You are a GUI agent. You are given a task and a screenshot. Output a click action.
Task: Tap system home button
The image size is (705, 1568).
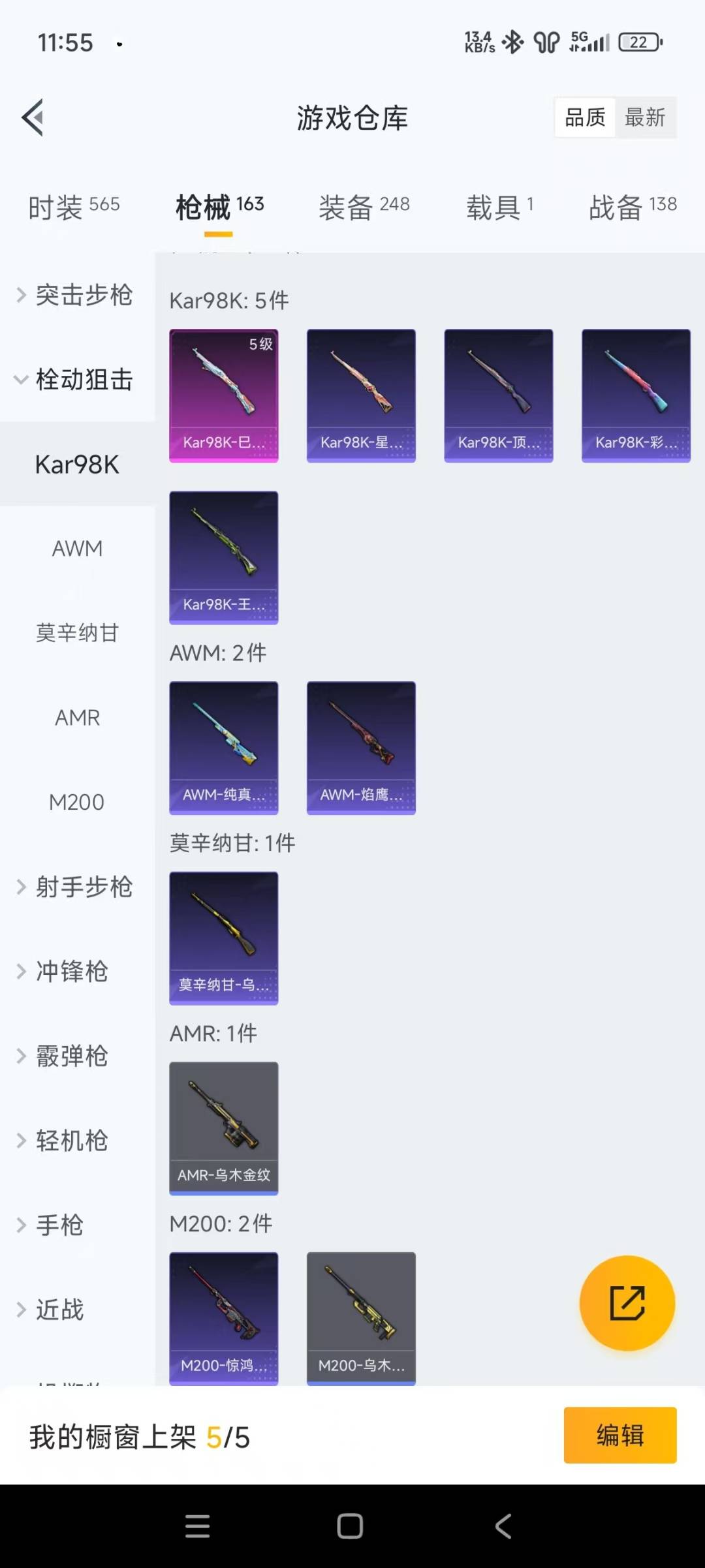[350, 1526]
